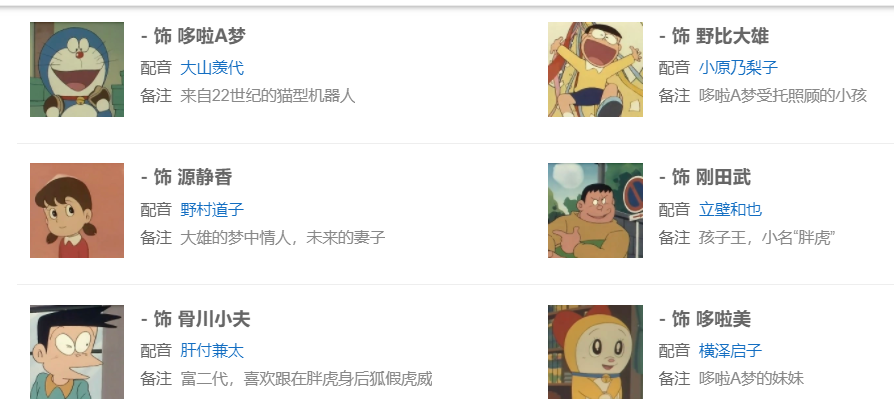Open voice actor link 大山羡代
894x419 pixels.
pos(211,68)
